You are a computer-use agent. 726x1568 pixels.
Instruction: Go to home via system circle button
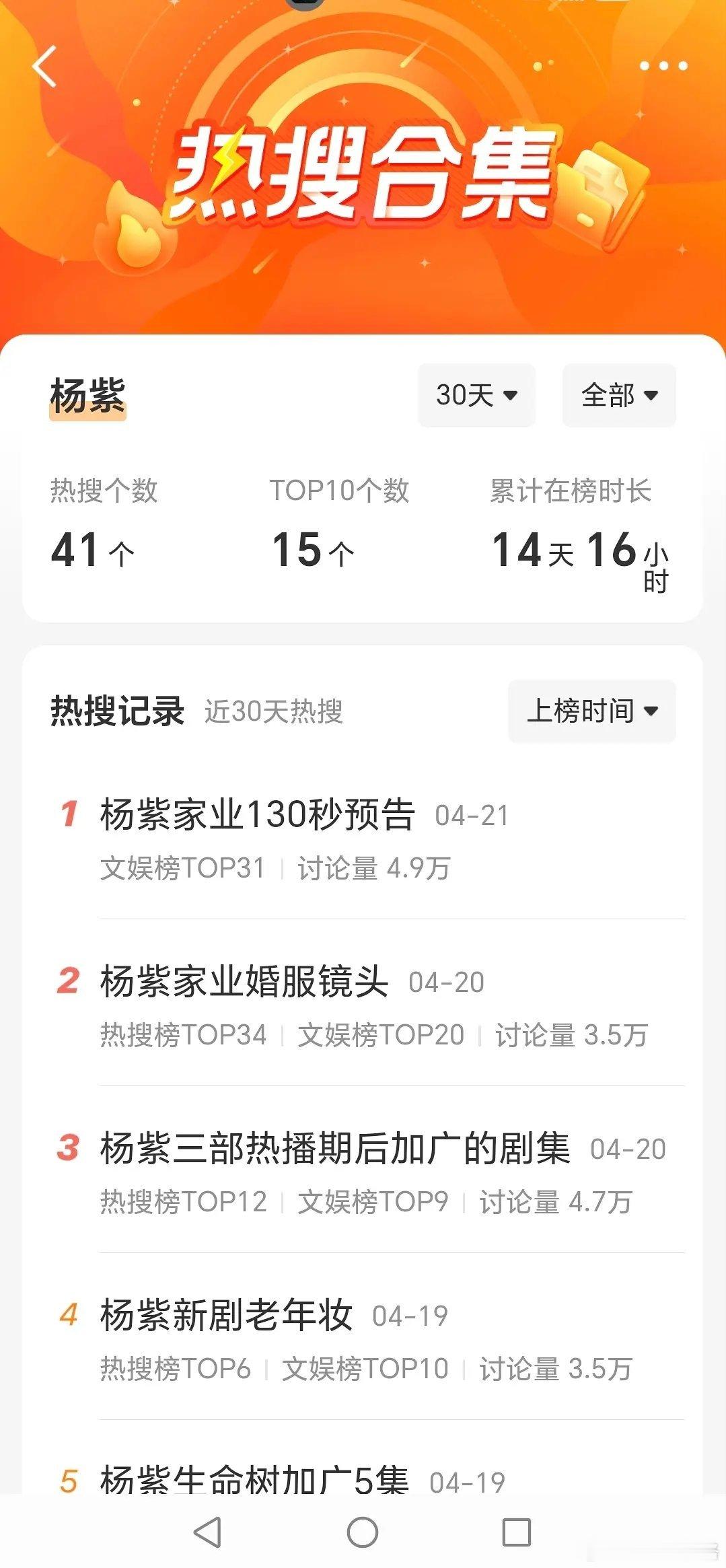click(362, 1532)
